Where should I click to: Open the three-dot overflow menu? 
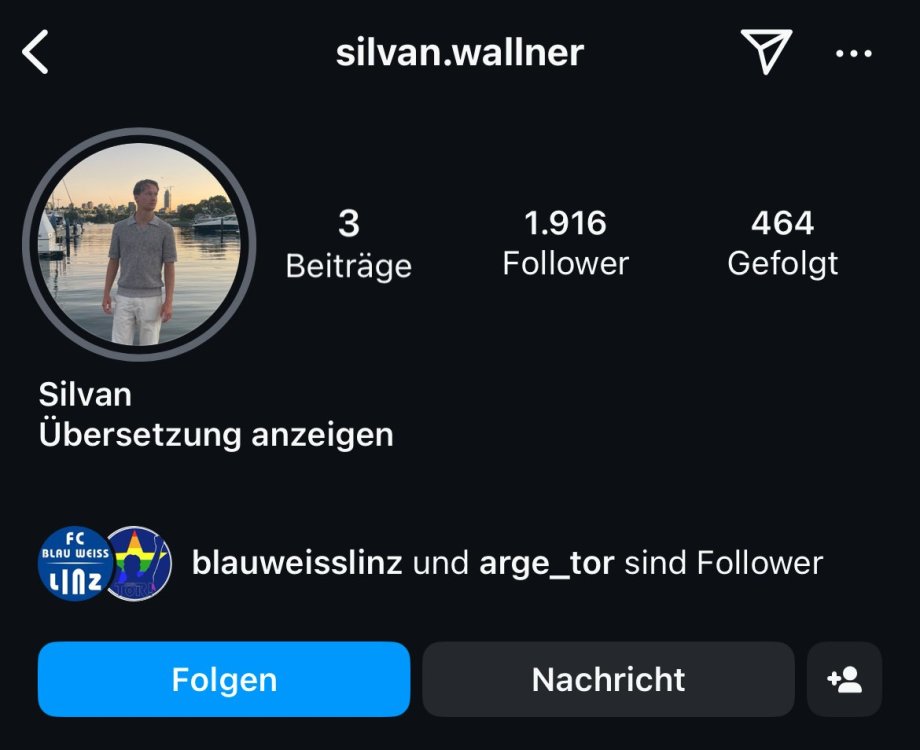(x=853, y=53)
